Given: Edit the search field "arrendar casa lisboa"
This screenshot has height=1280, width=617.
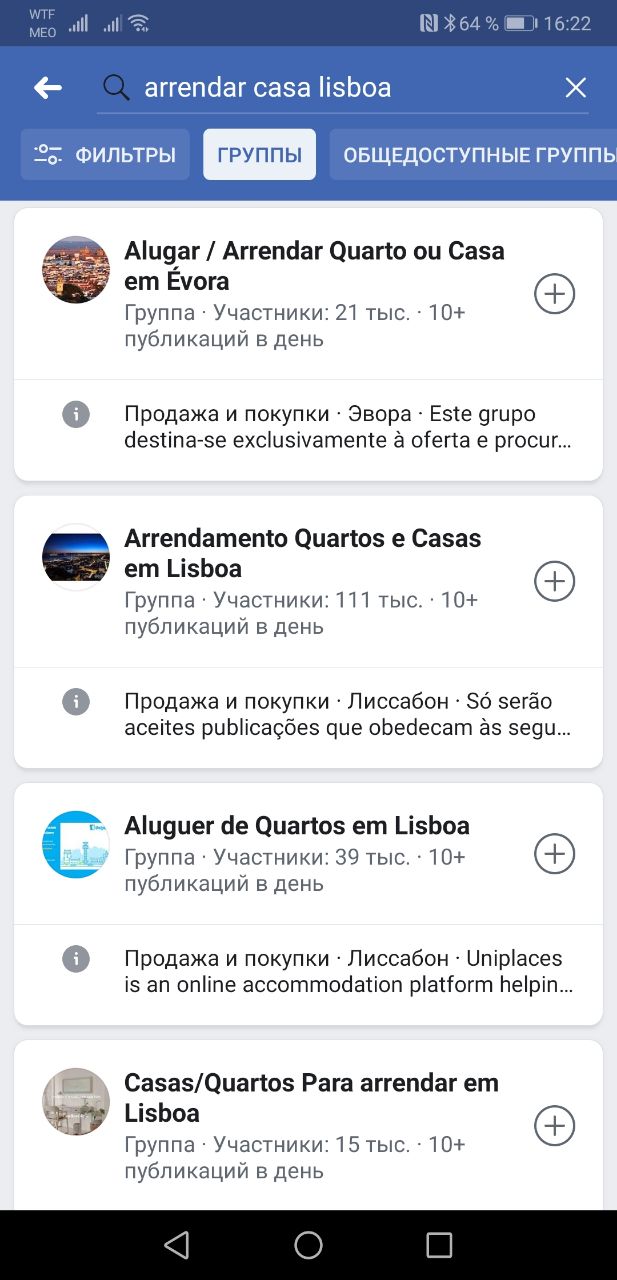Looking at the screenshot, I should 340,88.
